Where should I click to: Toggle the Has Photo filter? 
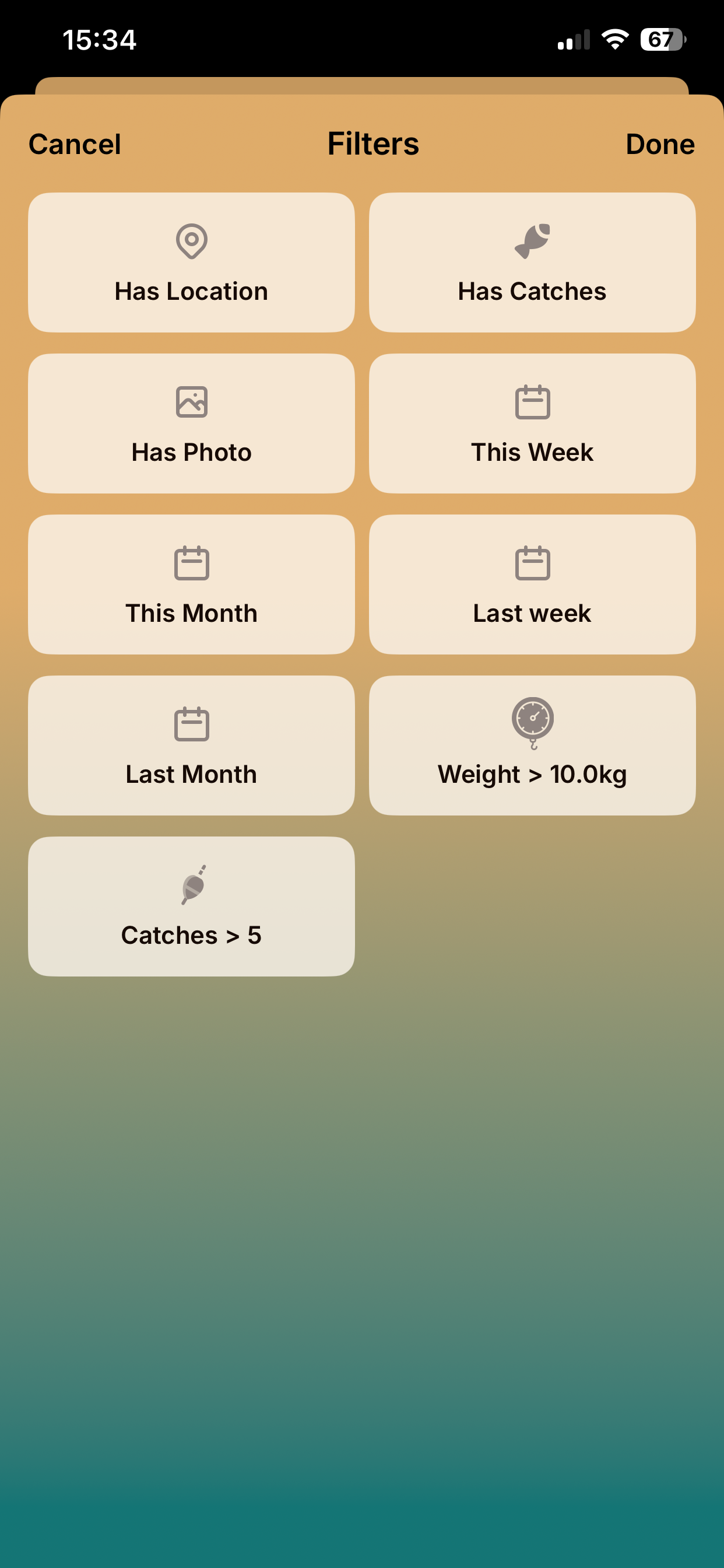[x=192, y=423]
